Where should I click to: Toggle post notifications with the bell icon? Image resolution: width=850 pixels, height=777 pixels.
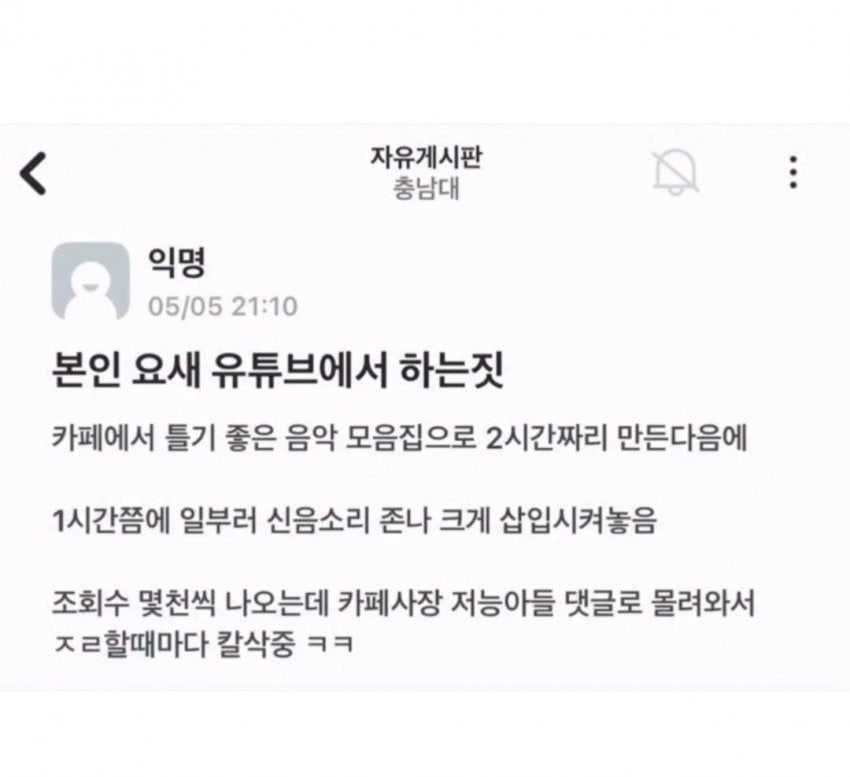click(x=676, y=173)
